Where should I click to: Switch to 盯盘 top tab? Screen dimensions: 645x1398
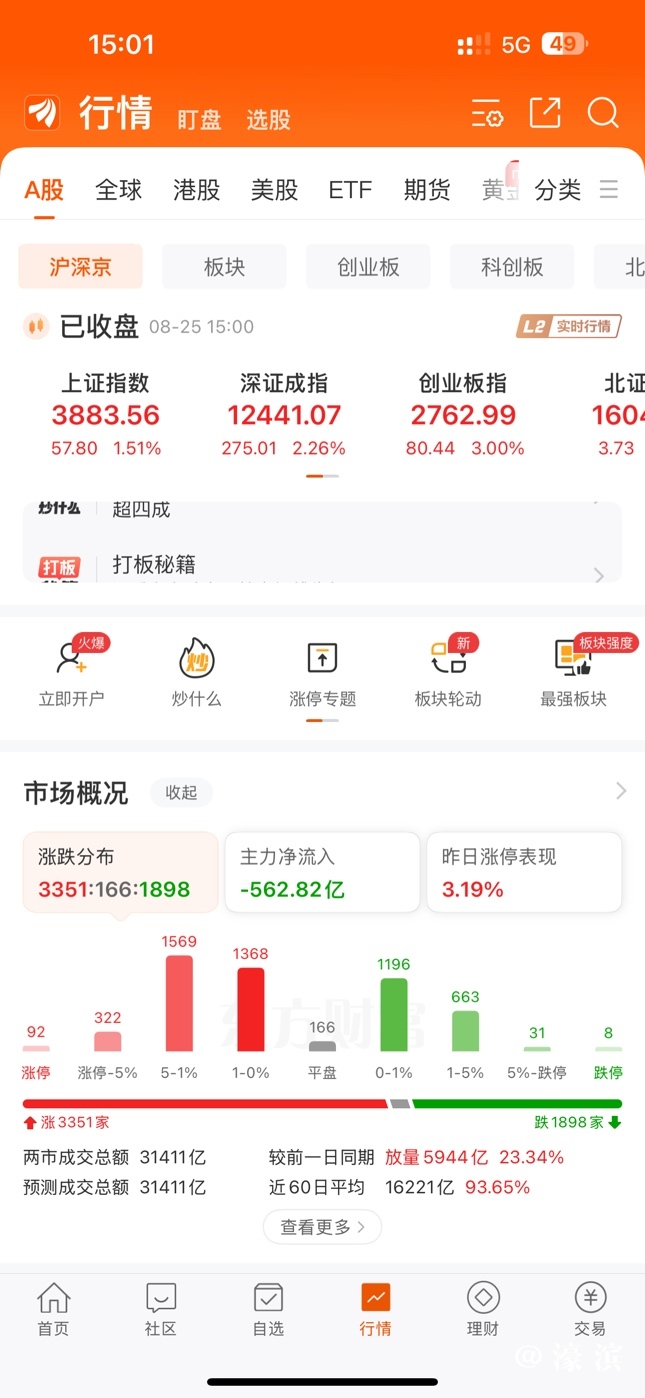(199, 120)
